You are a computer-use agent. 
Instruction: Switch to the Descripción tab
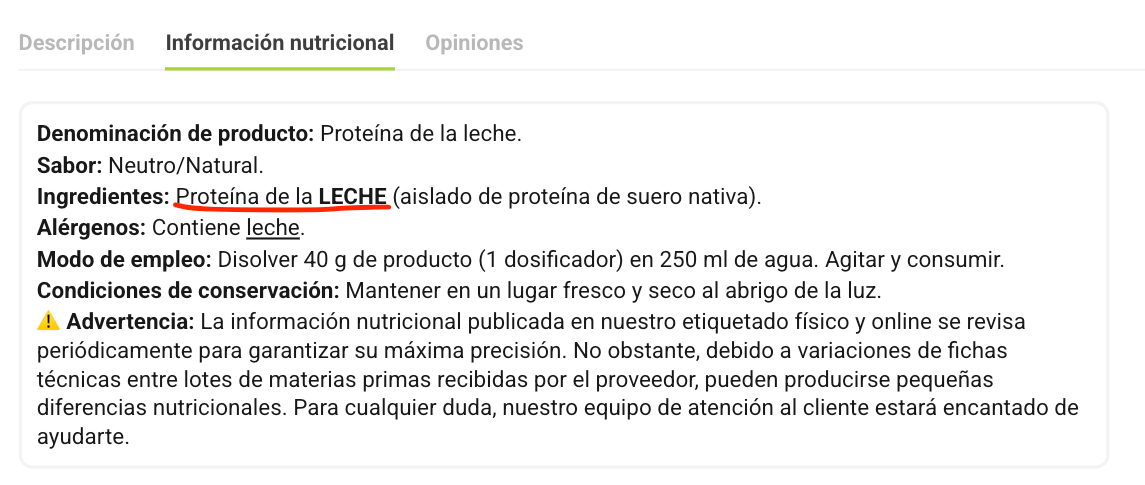click(77, 43)
